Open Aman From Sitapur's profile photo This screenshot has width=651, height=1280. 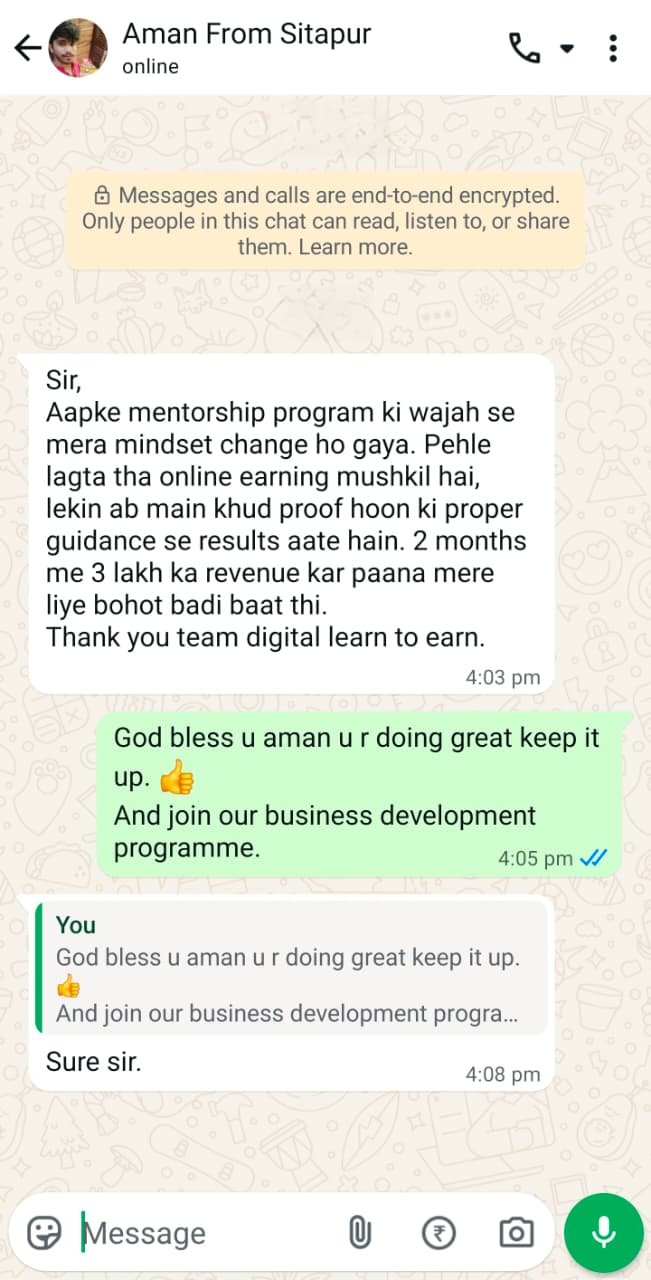click(x=77, y=48)
